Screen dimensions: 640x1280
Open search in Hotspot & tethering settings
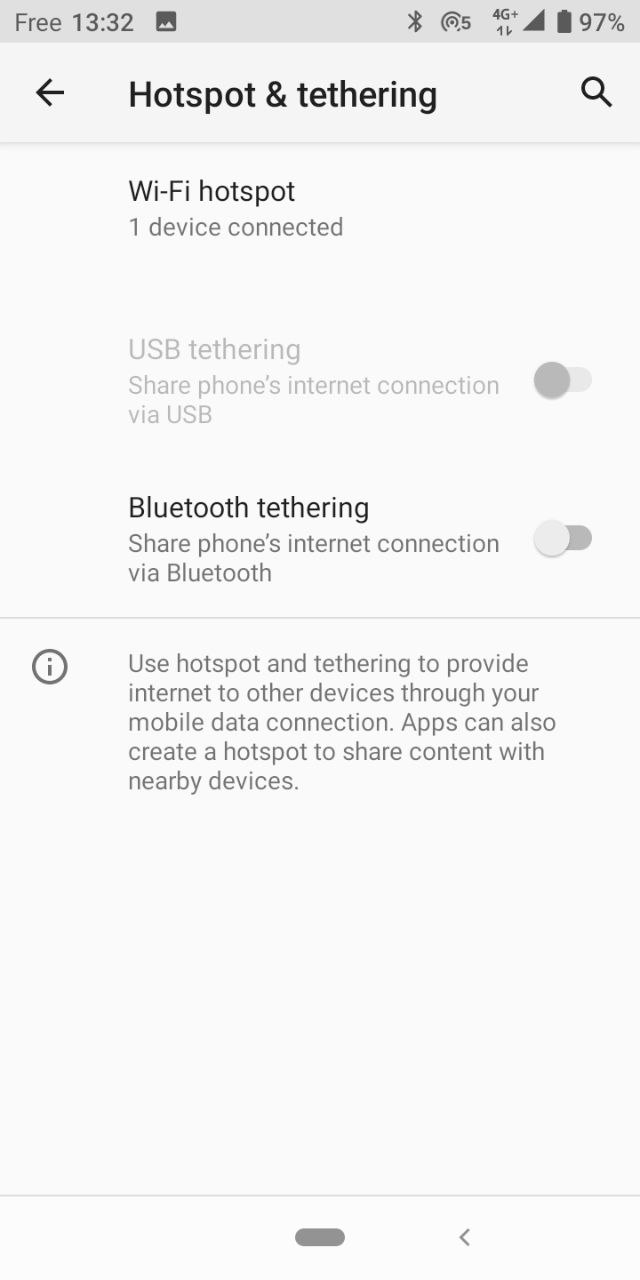[596, 92]
